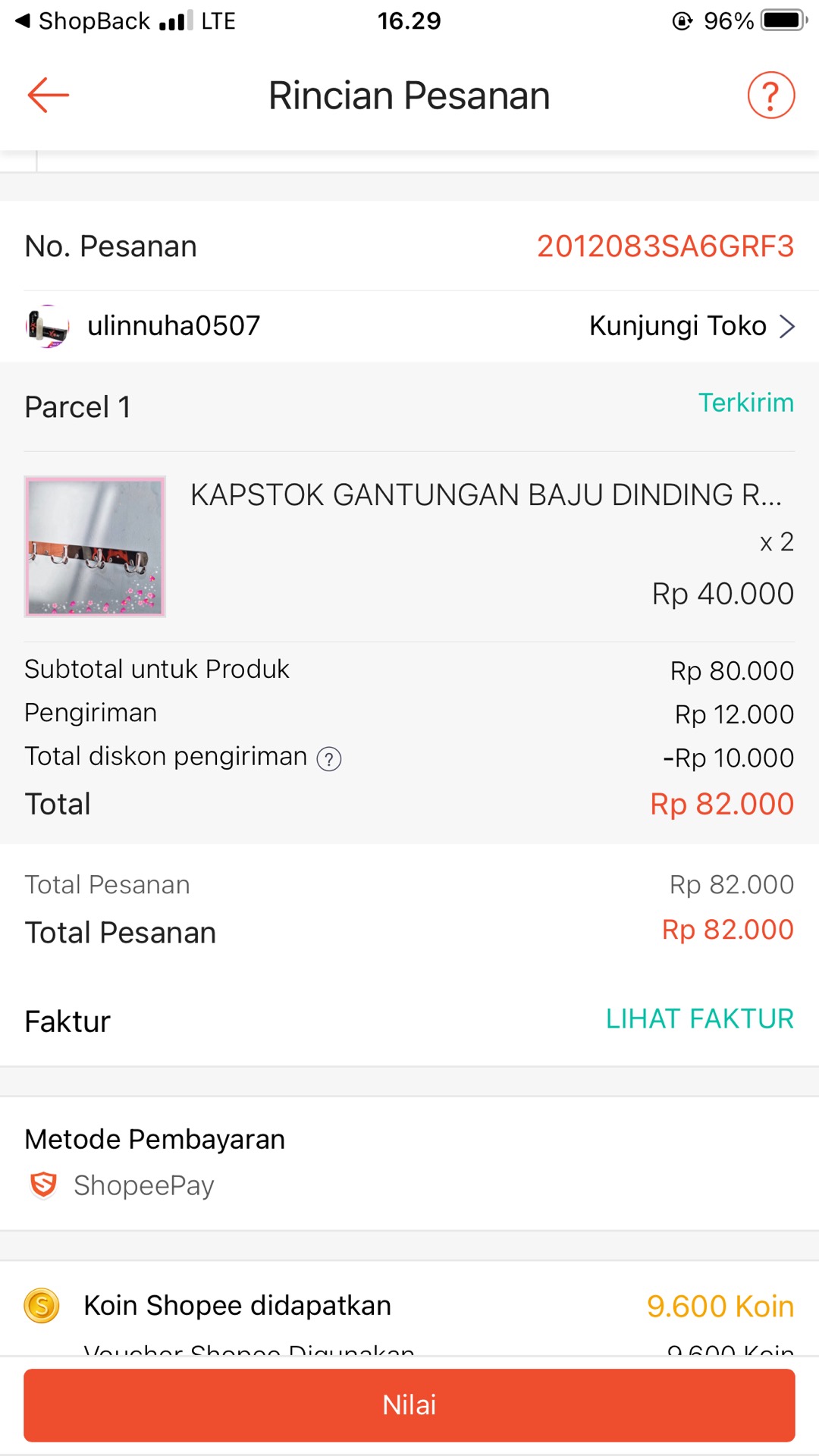Tap the Faktur row
This screenshot has width=819, height=1456.
67,1021
